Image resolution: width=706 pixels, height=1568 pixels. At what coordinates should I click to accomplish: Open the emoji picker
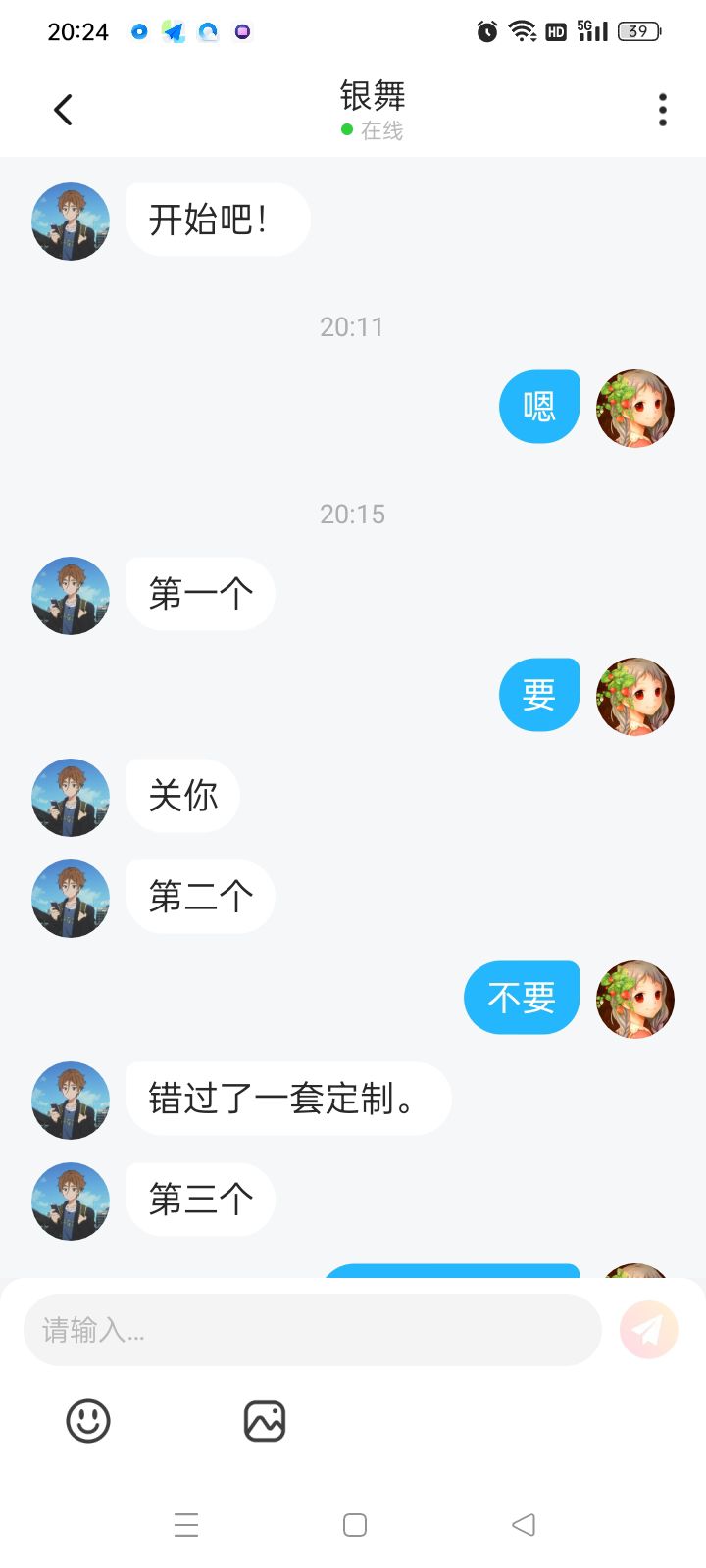88,1420
